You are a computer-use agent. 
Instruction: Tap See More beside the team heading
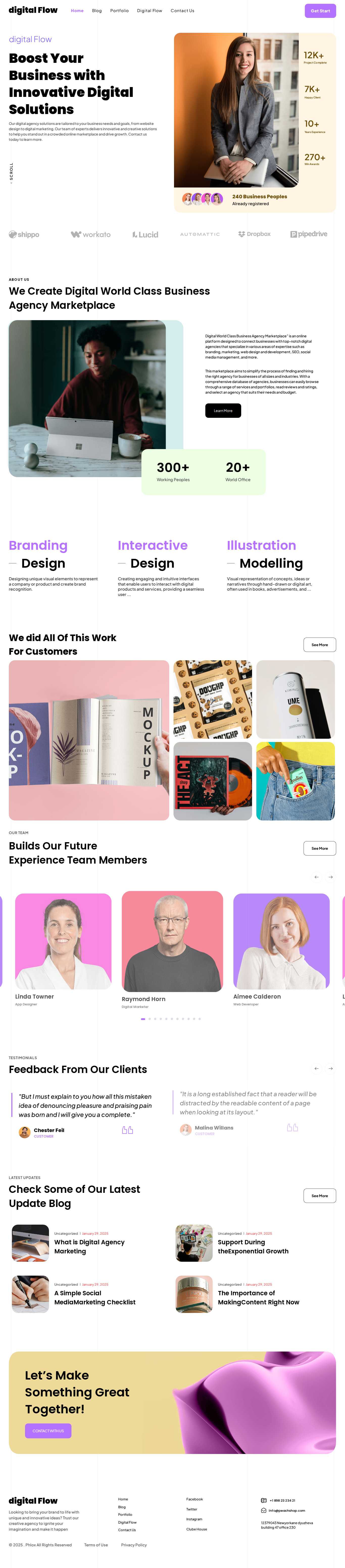319,848
